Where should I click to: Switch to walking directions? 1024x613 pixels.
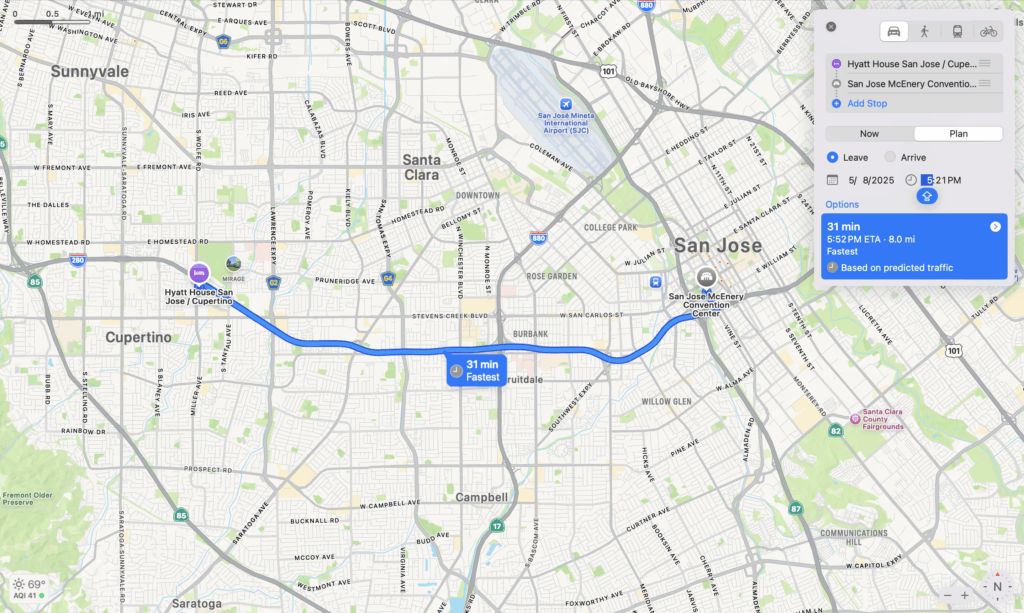click(925, 31)
